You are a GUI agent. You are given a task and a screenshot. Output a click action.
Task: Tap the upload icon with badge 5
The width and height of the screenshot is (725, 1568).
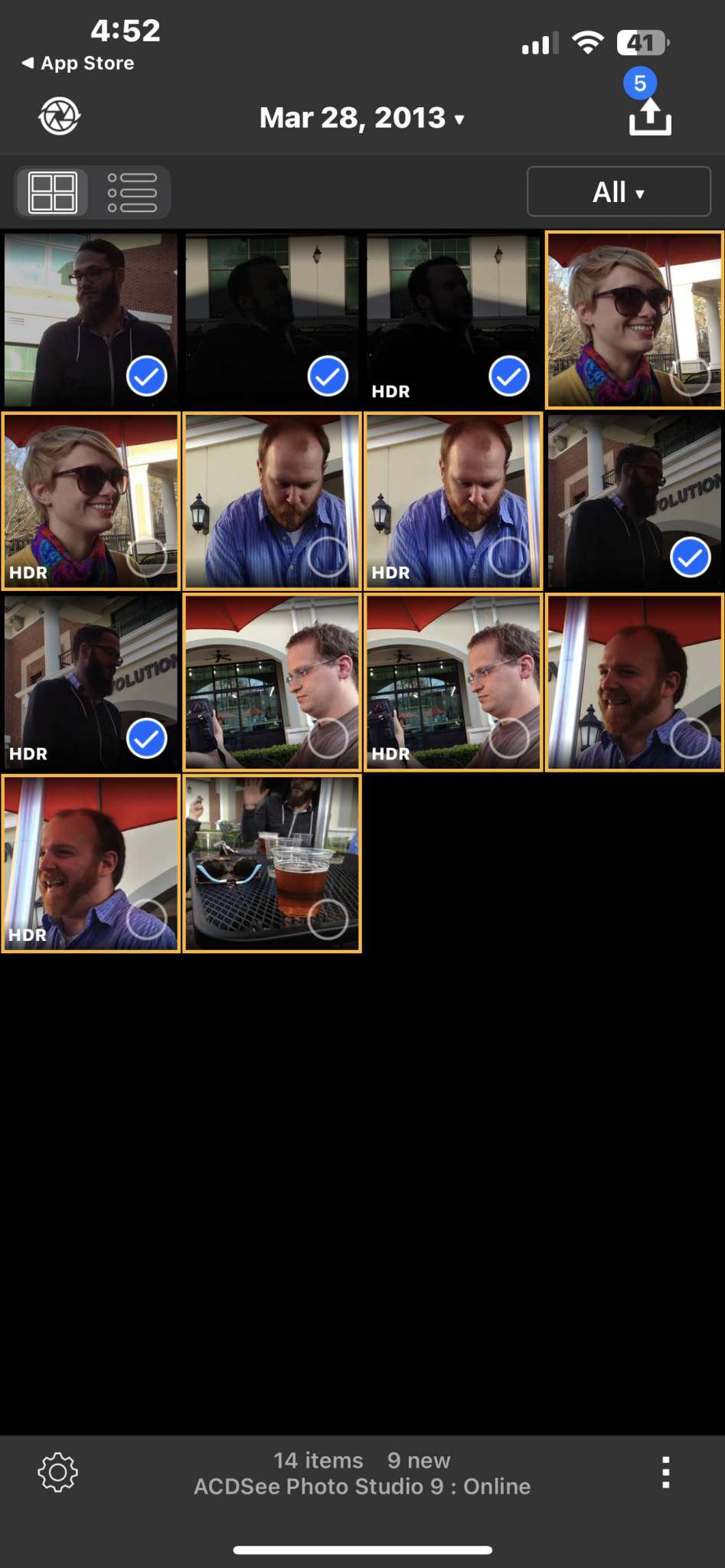pyautogui.click(x=649, y=116)
